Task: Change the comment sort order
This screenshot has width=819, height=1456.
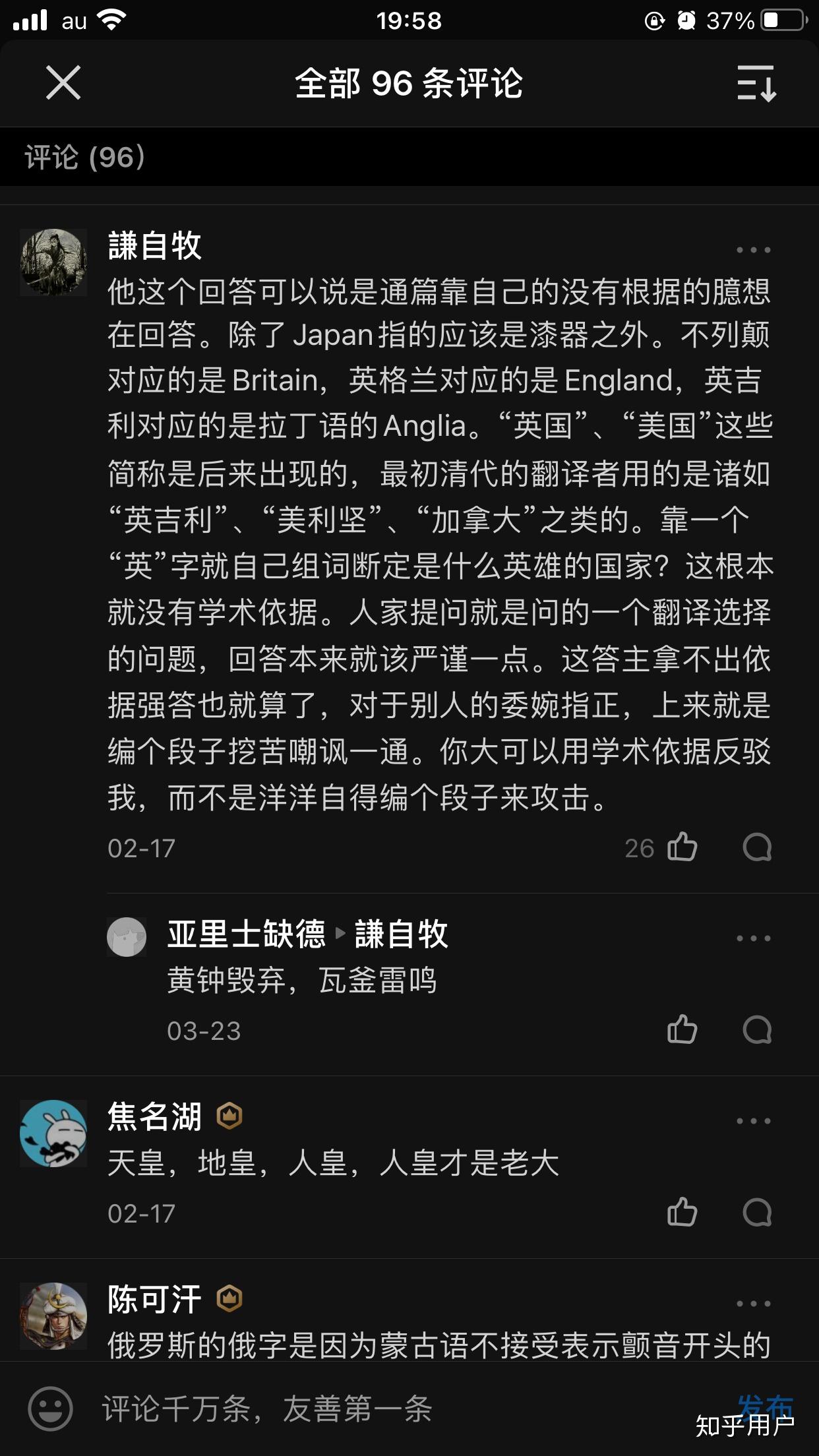Action: 756,83
